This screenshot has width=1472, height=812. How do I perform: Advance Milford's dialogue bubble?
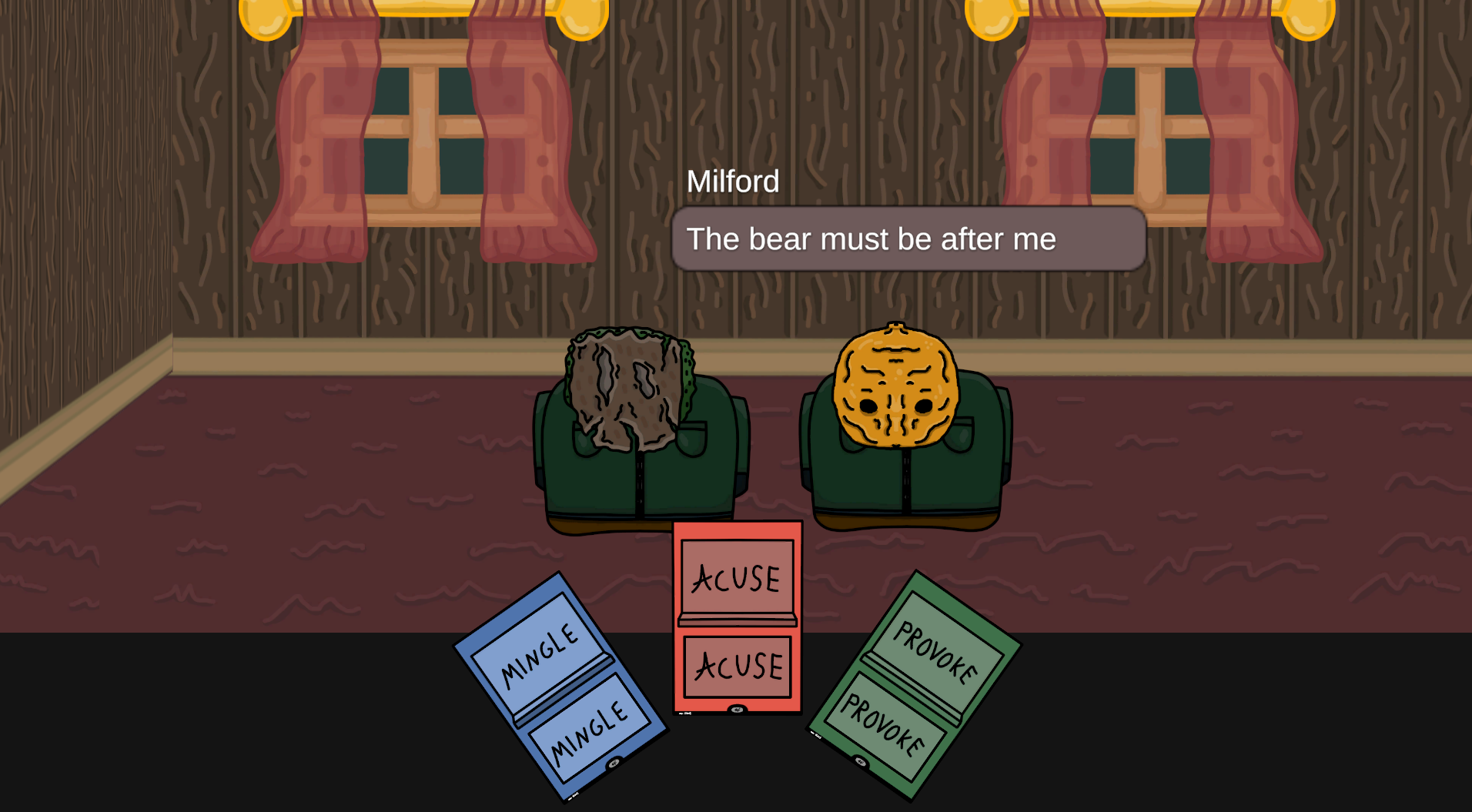(908, 239)
